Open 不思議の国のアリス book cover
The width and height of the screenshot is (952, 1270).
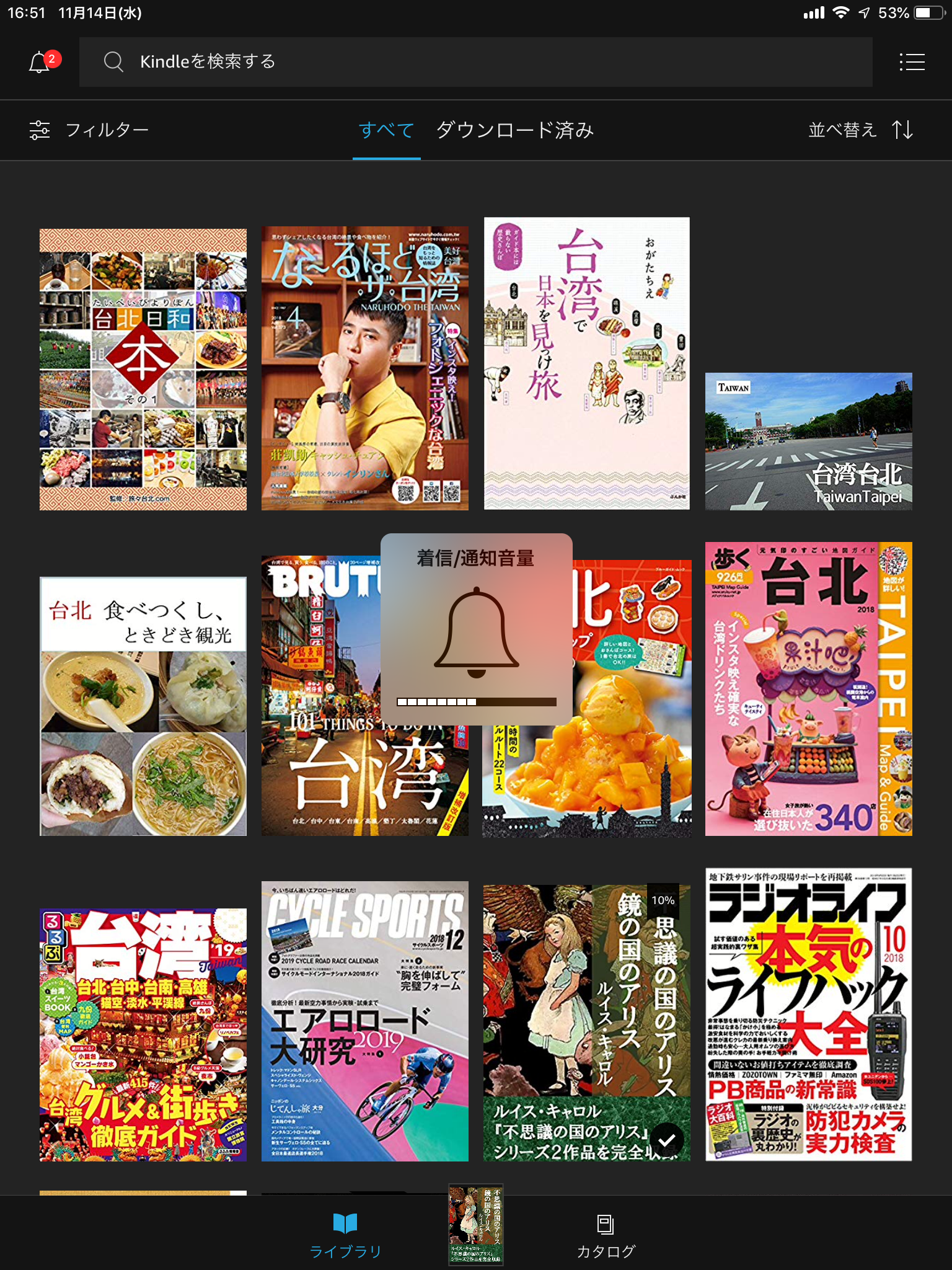[586, 1023]
